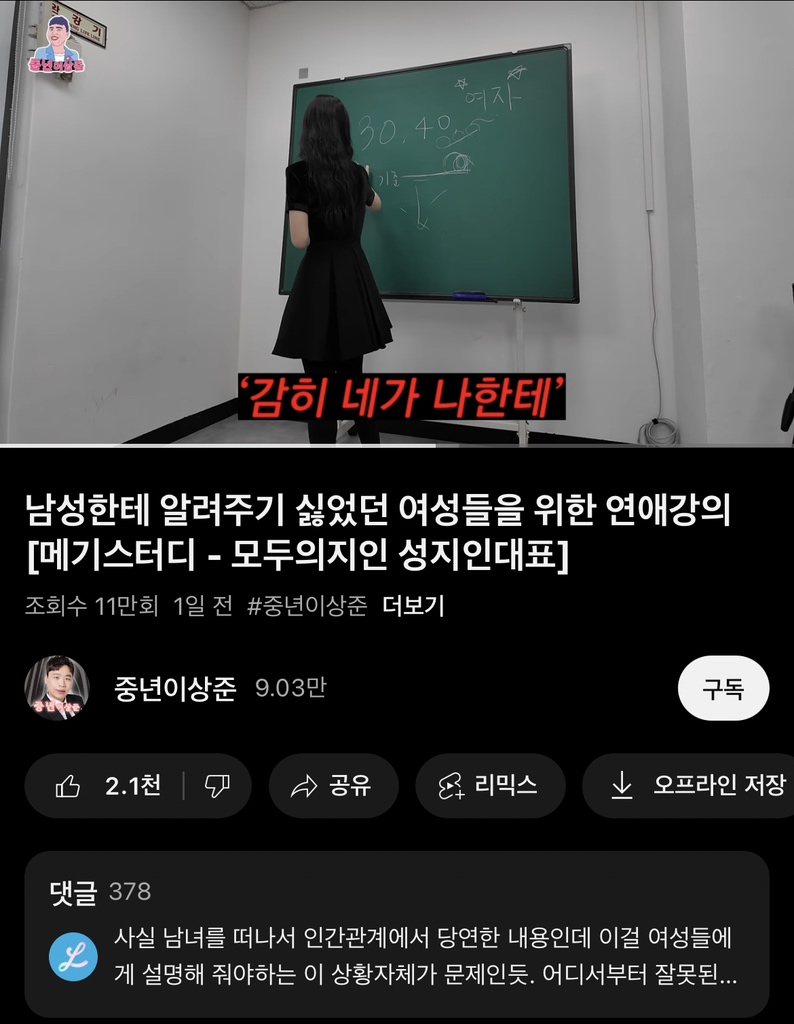Expand description with 더보기
This screenshot has height=1024, width=794.
point(413,606)
